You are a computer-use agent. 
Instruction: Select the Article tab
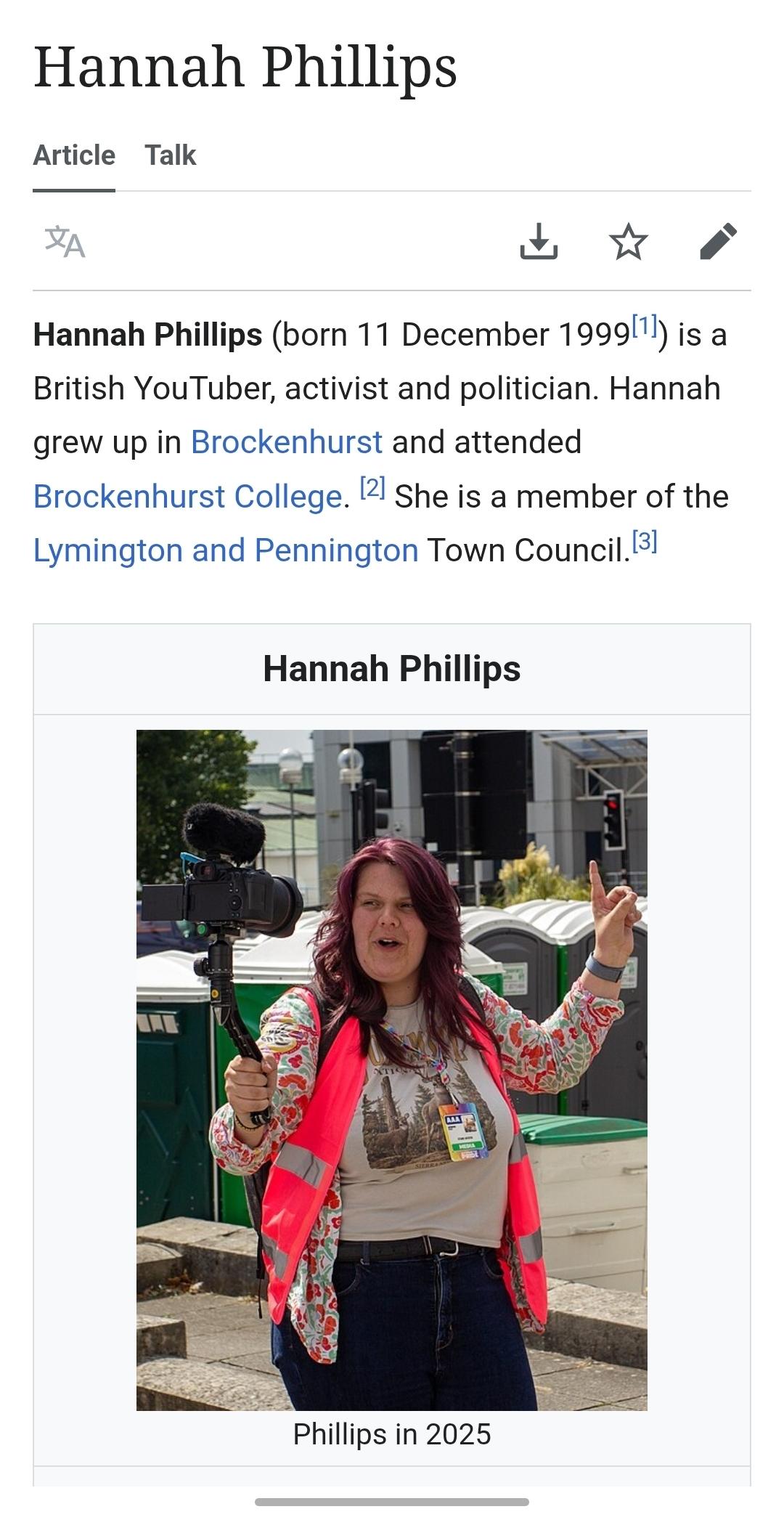(x=74, y=155)
